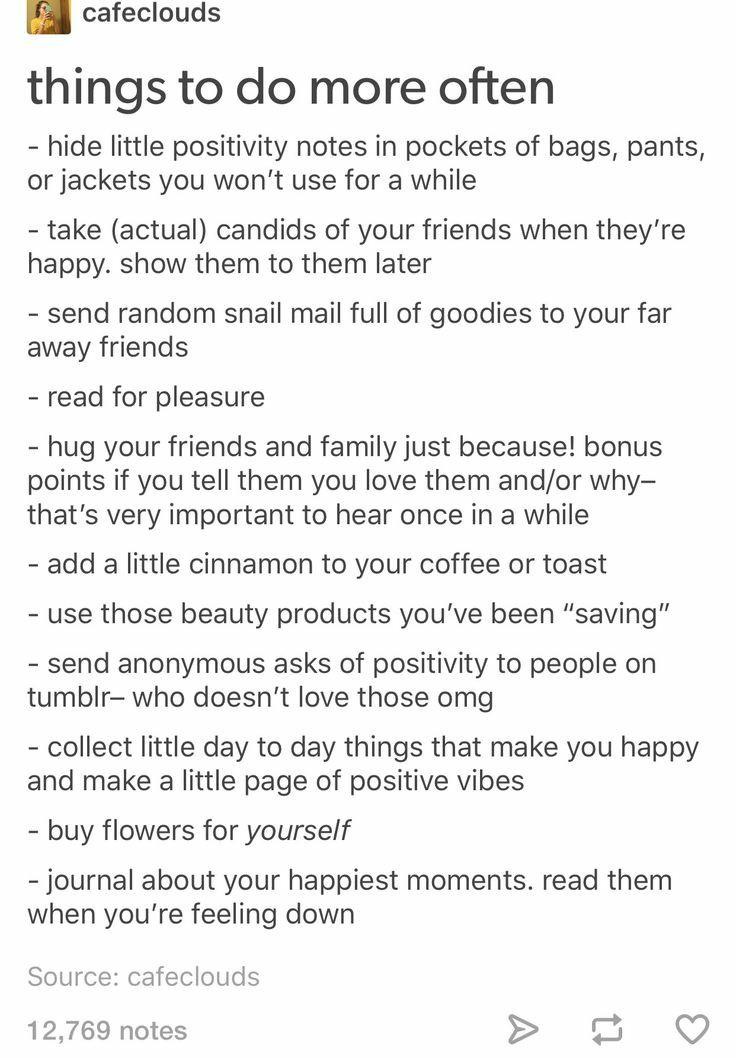
Task: Open the Source: cafeclouds link
Action: [x=143, y=976]
